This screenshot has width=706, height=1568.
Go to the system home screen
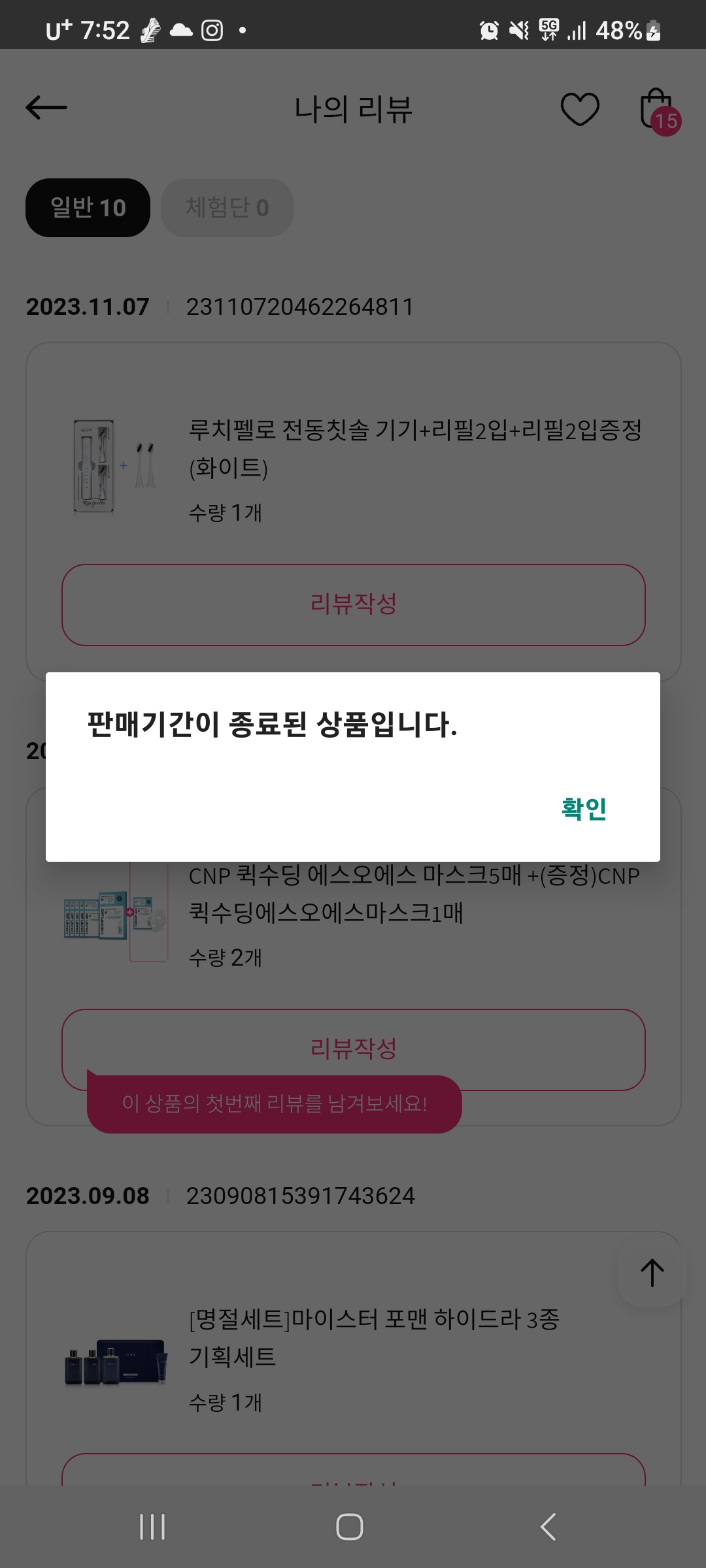[350, 1527]
